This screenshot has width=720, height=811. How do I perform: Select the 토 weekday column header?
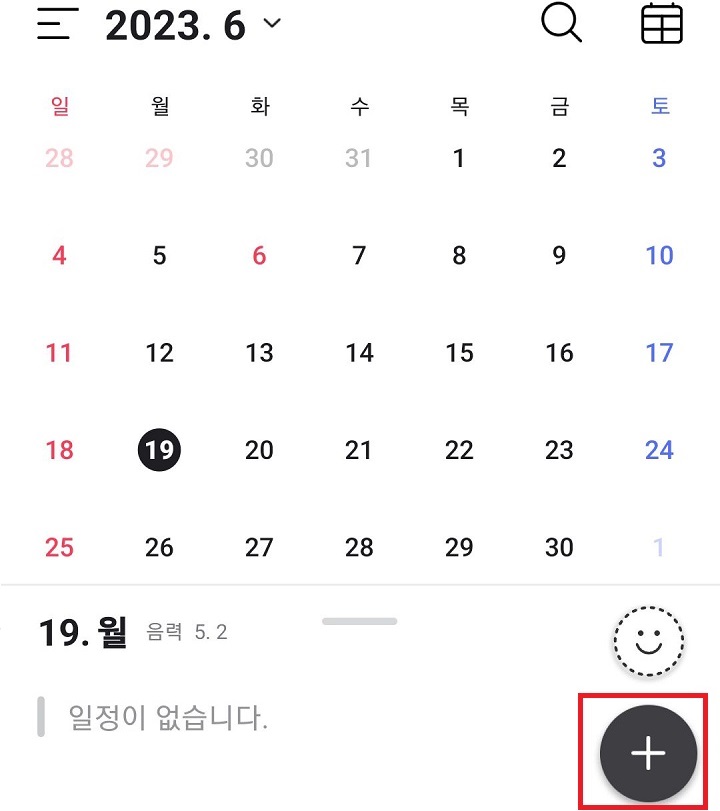point(659,106)
